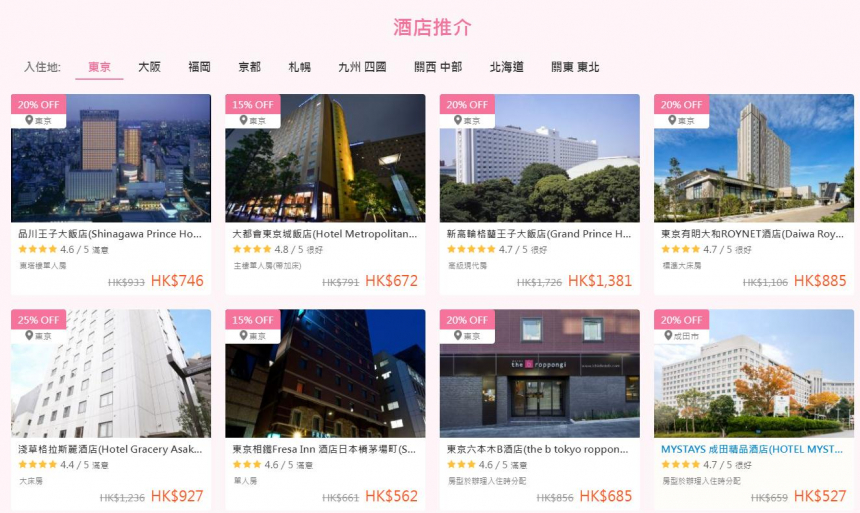Select the 關西 中部 tab
The image size is (860, 513).
coord(438,67)
